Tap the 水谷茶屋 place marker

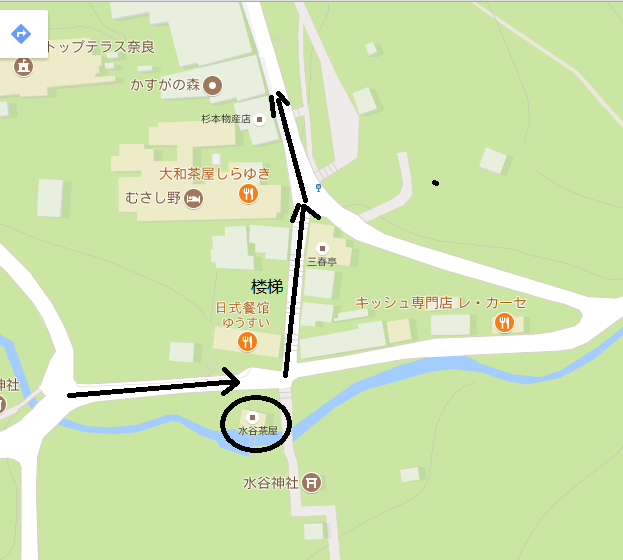tap(252, 417)
